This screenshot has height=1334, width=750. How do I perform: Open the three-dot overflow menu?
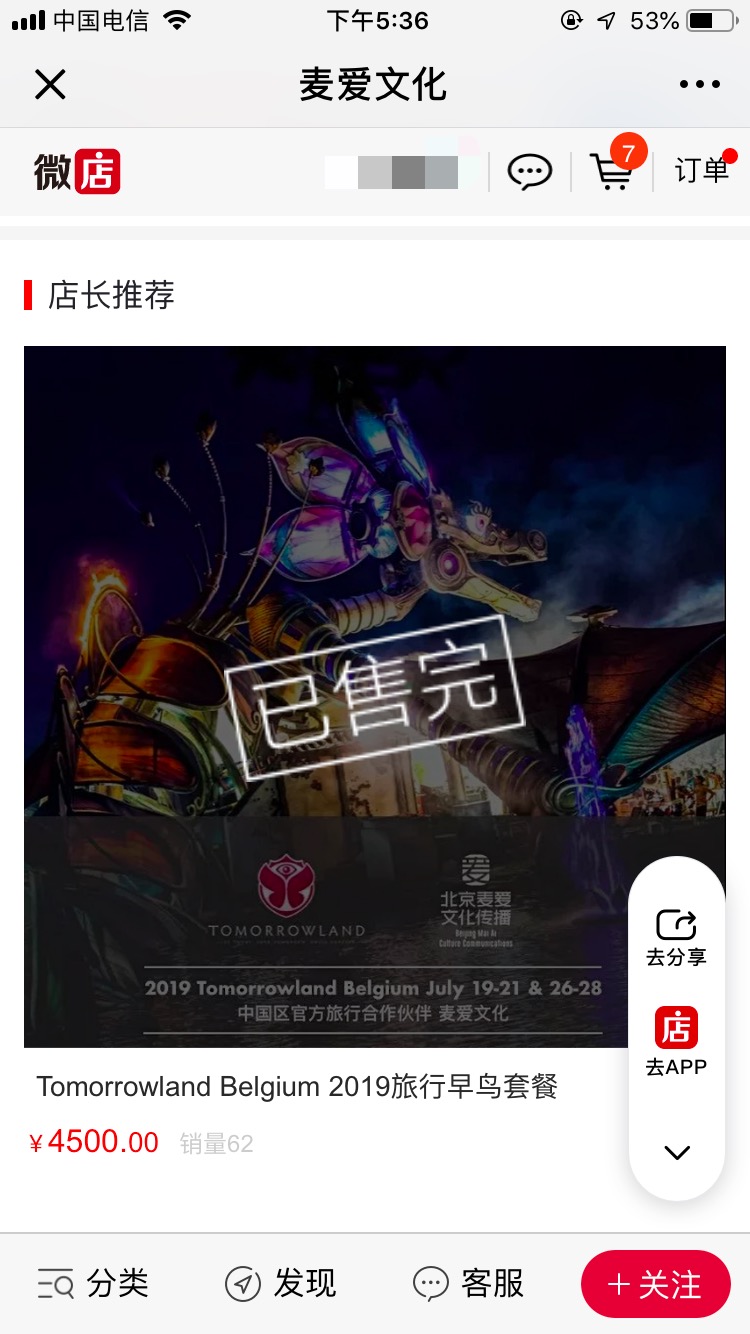tap(699, 85)
